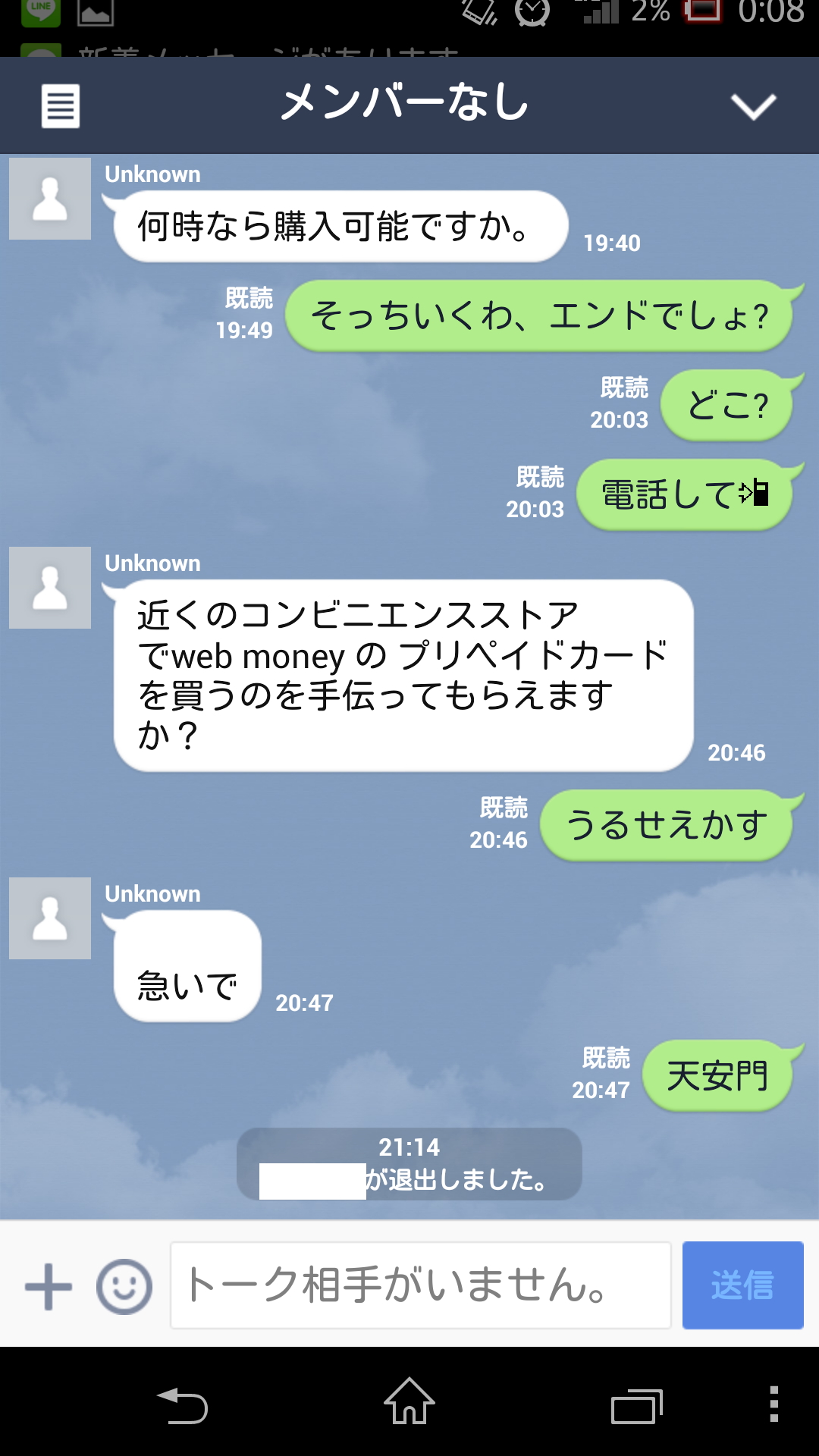Screen dimensions: 819x1456
Task: Open Unknown's avatar beside 急いで message
Action: click(x=50, y=918)
